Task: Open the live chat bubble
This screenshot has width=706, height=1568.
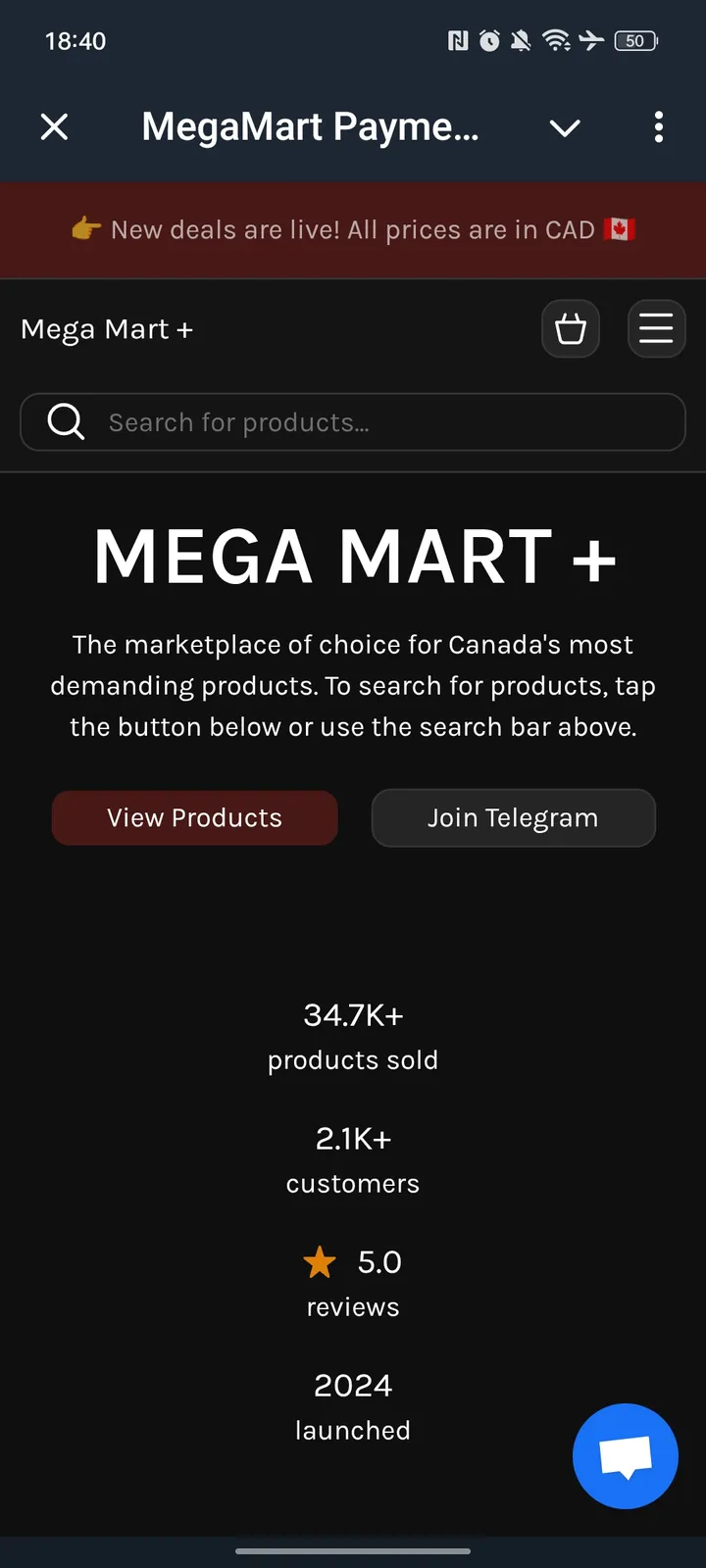Action: click(x=626, y=1456)
